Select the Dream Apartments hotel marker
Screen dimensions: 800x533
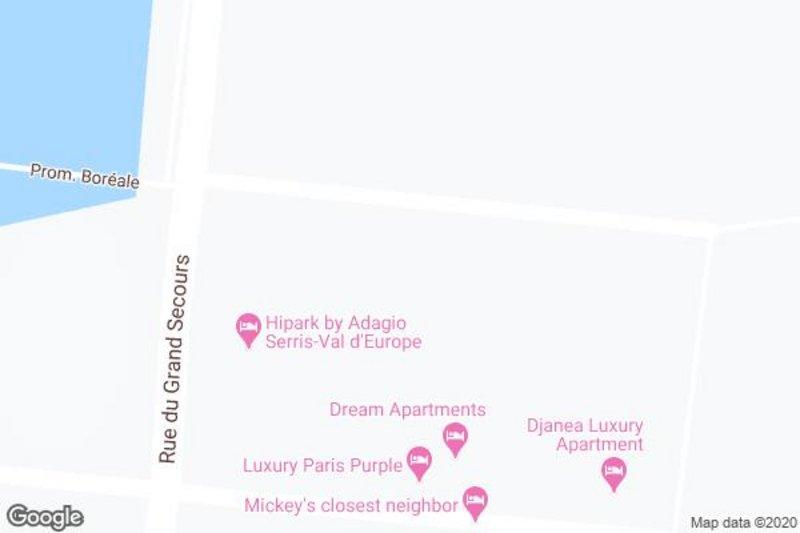455,436
